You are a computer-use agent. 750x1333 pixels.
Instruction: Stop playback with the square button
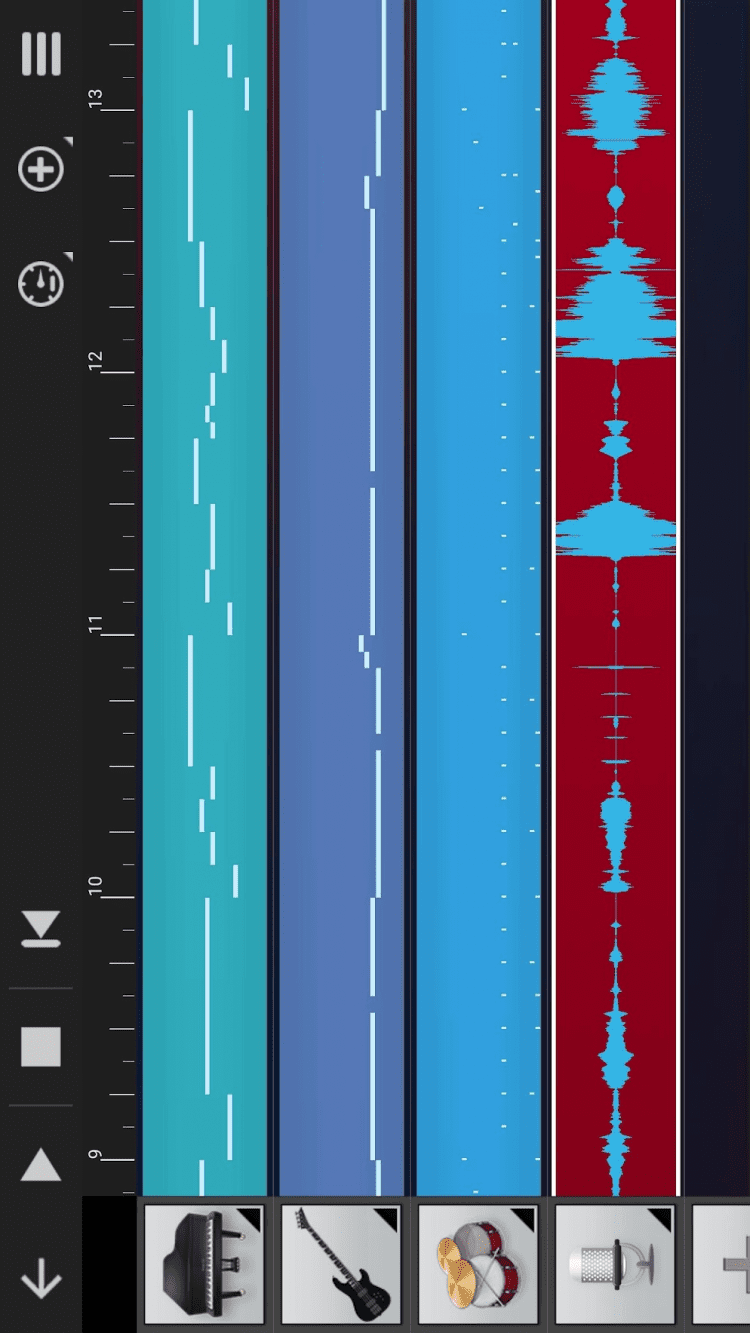pos(41,1047)
